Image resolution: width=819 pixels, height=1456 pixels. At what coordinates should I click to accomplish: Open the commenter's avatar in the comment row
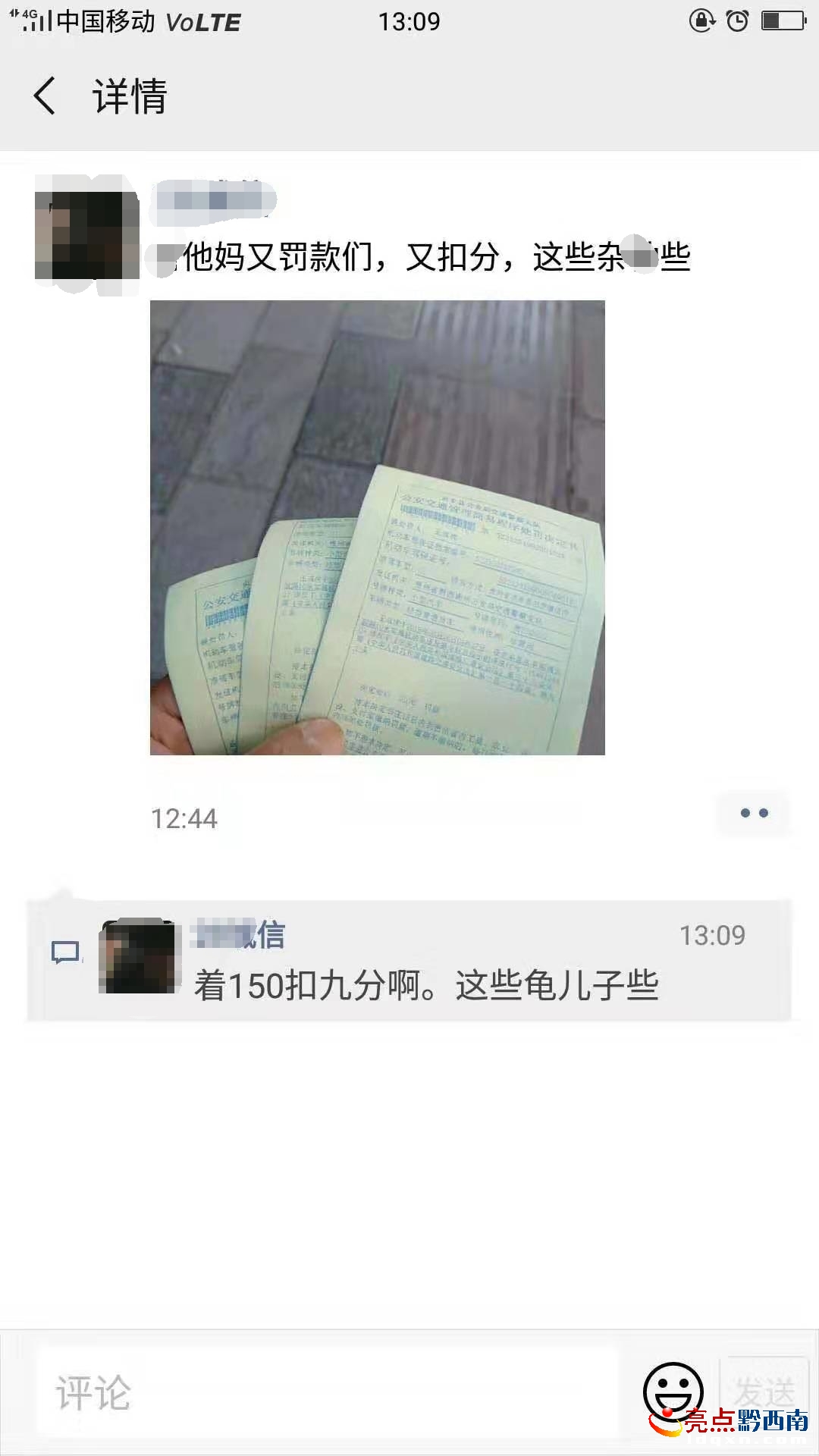tap(139, 957)
